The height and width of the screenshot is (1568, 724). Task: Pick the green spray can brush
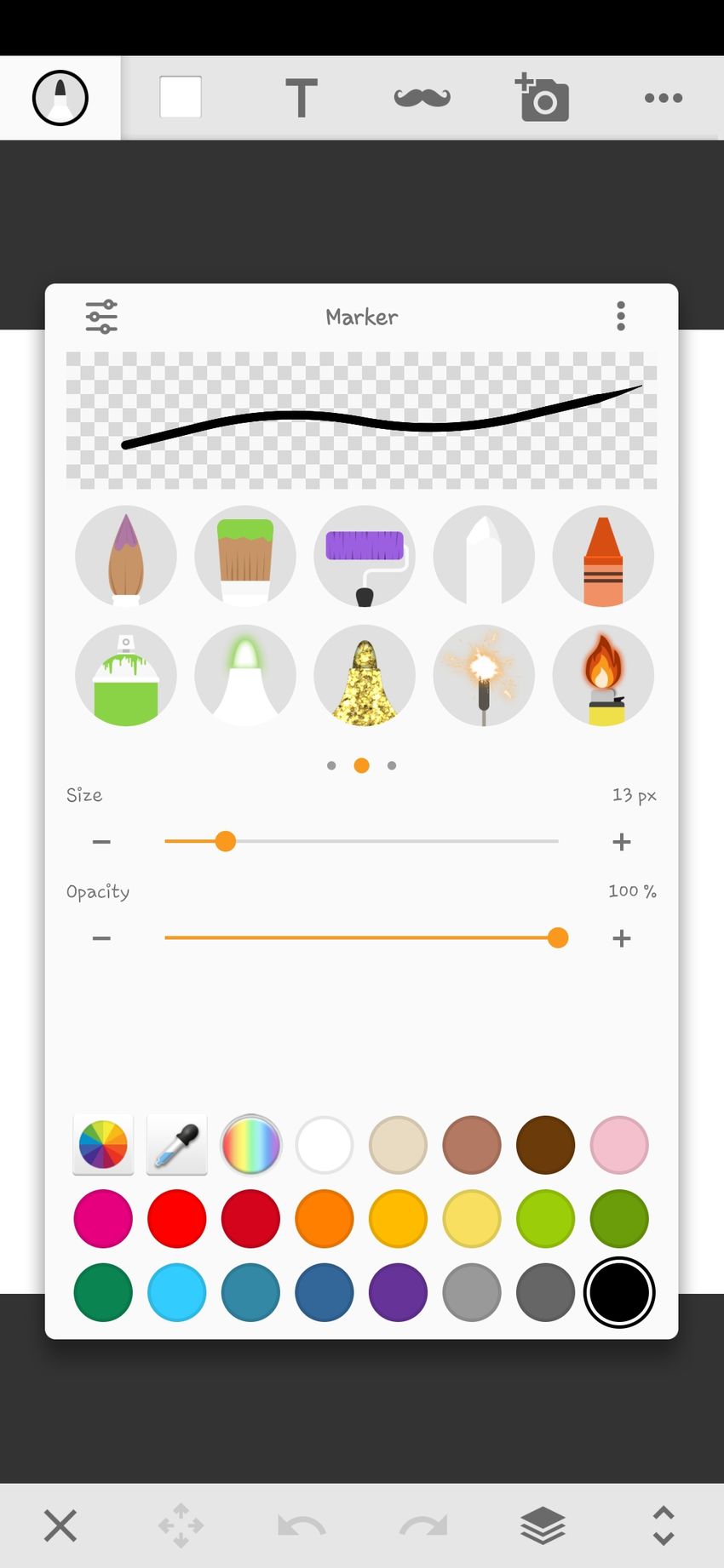pos(126,676)
